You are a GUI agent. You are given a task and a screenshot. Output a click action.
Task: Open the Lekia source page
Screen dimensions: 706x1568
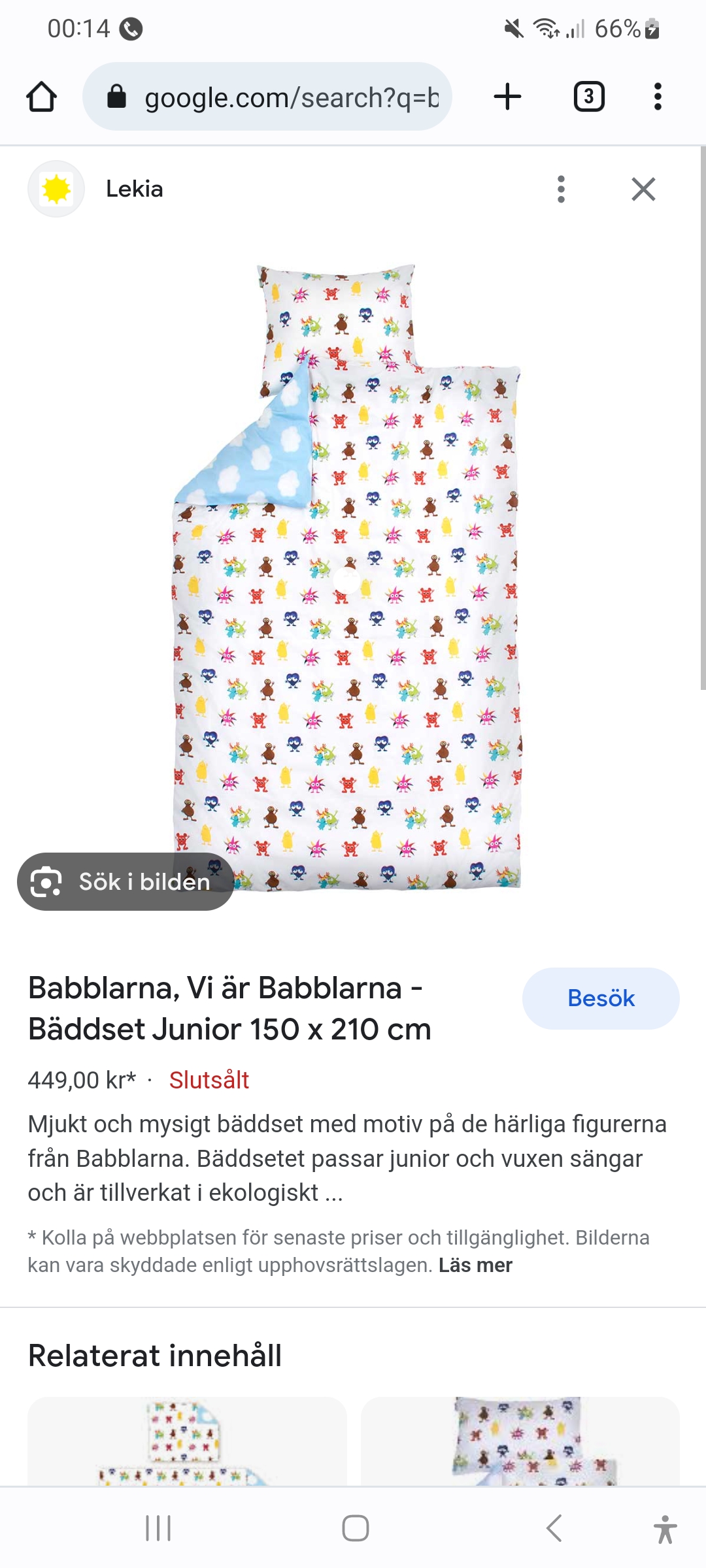134,189
